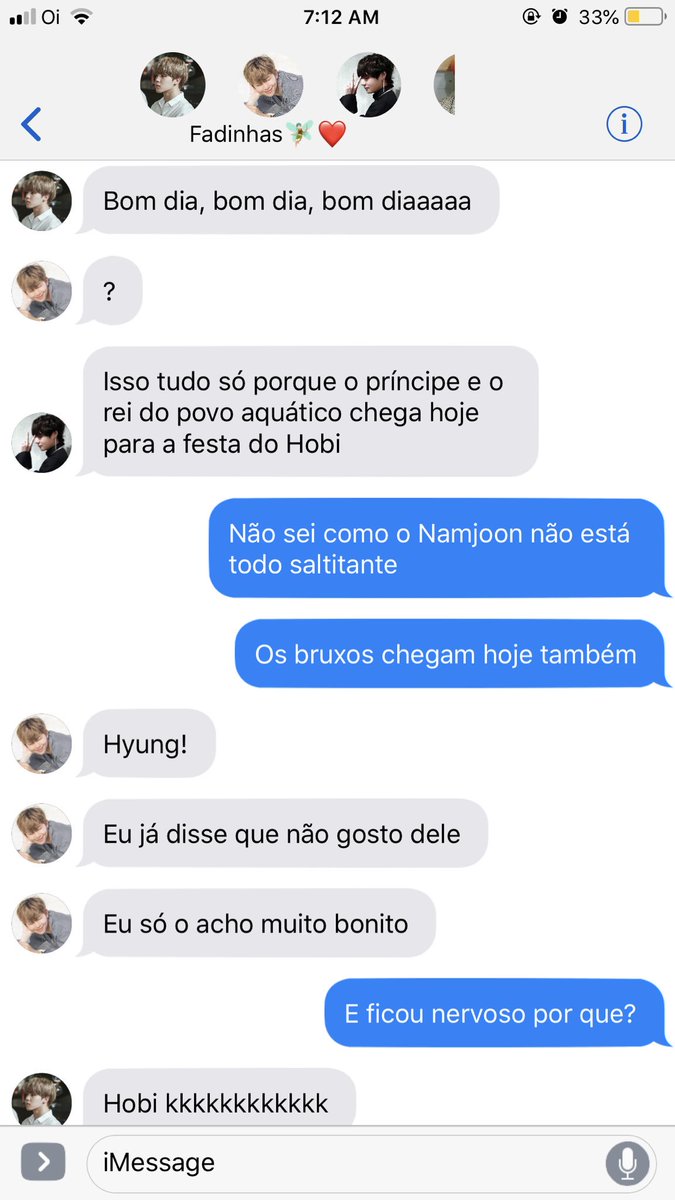The width and height of the screenshot is (675, 1200).
Task: Open group details info button
Action: 625,124
